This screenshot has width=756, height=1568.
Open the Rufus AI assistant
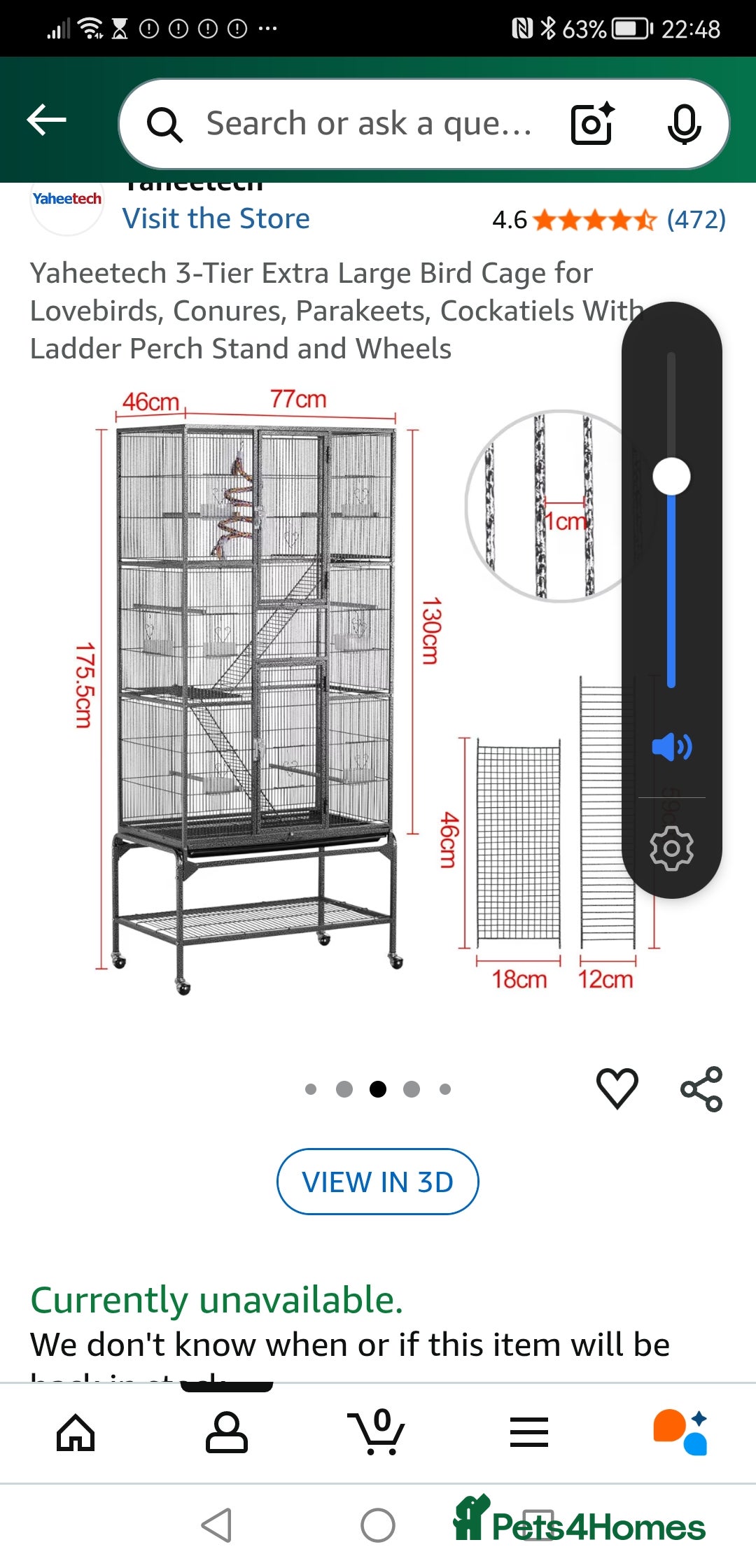point(680,1432)
